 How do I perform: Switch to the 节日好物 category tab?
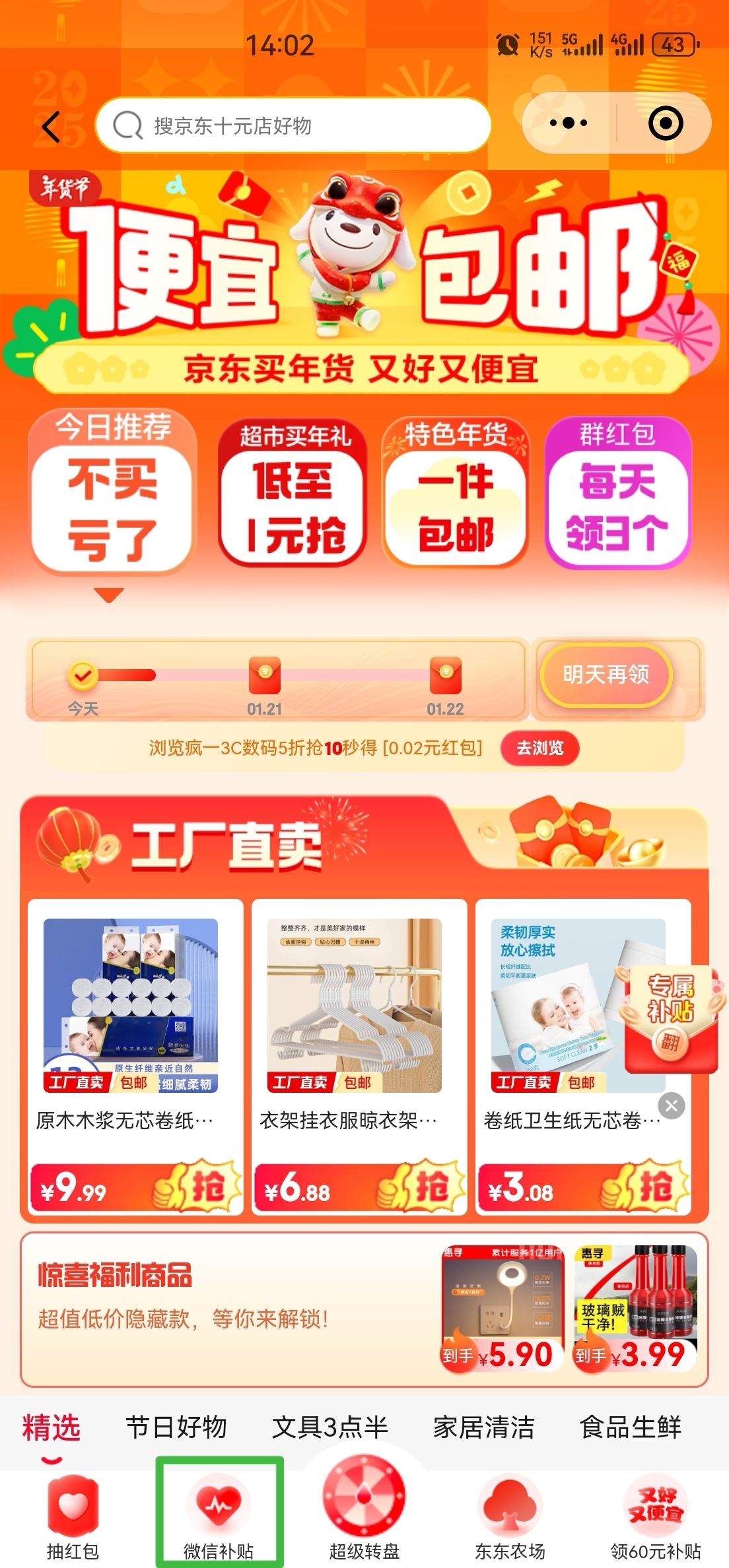click(x=176, y=1427)
